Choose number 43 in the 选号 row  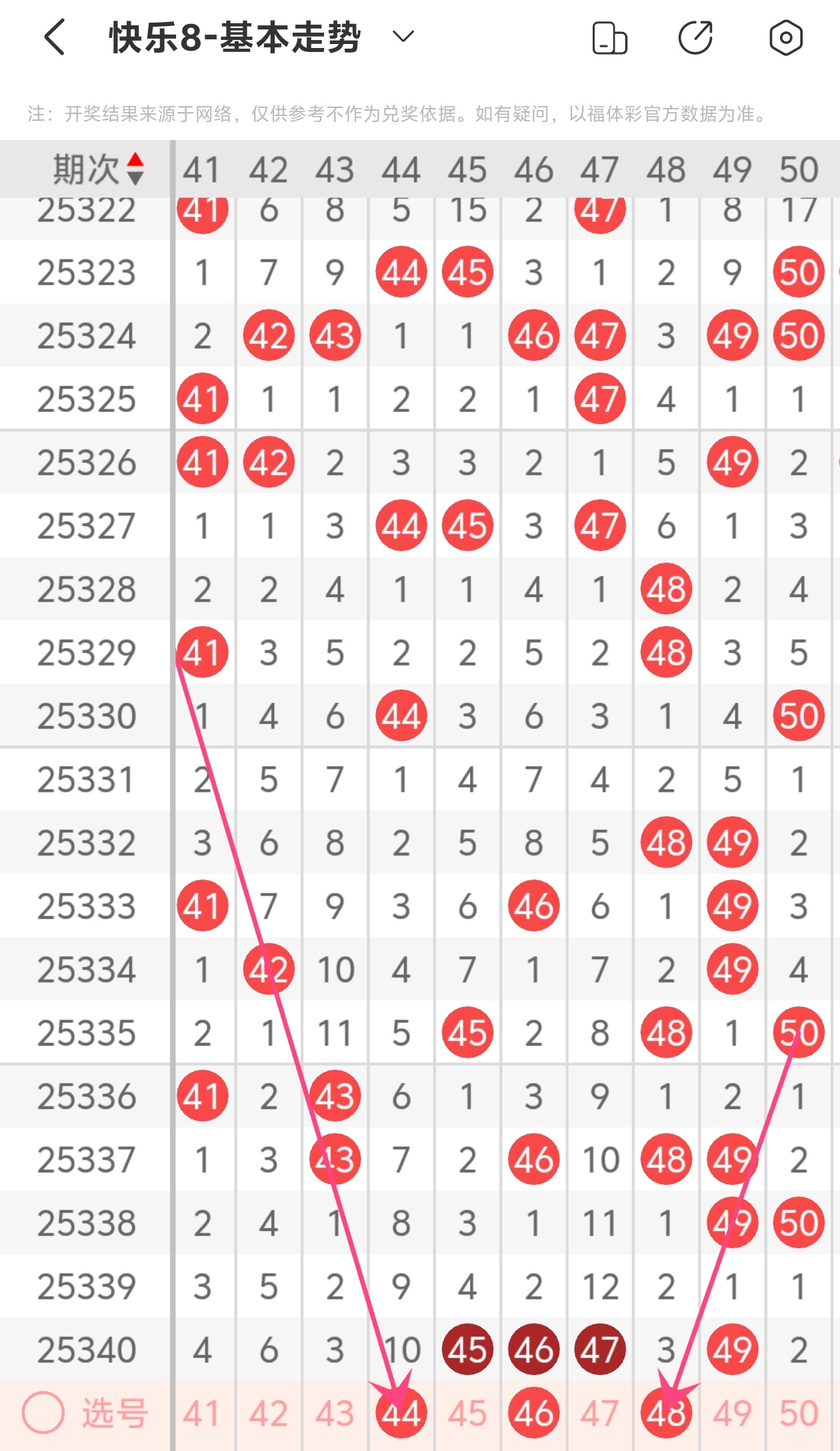pos(335,1413)
